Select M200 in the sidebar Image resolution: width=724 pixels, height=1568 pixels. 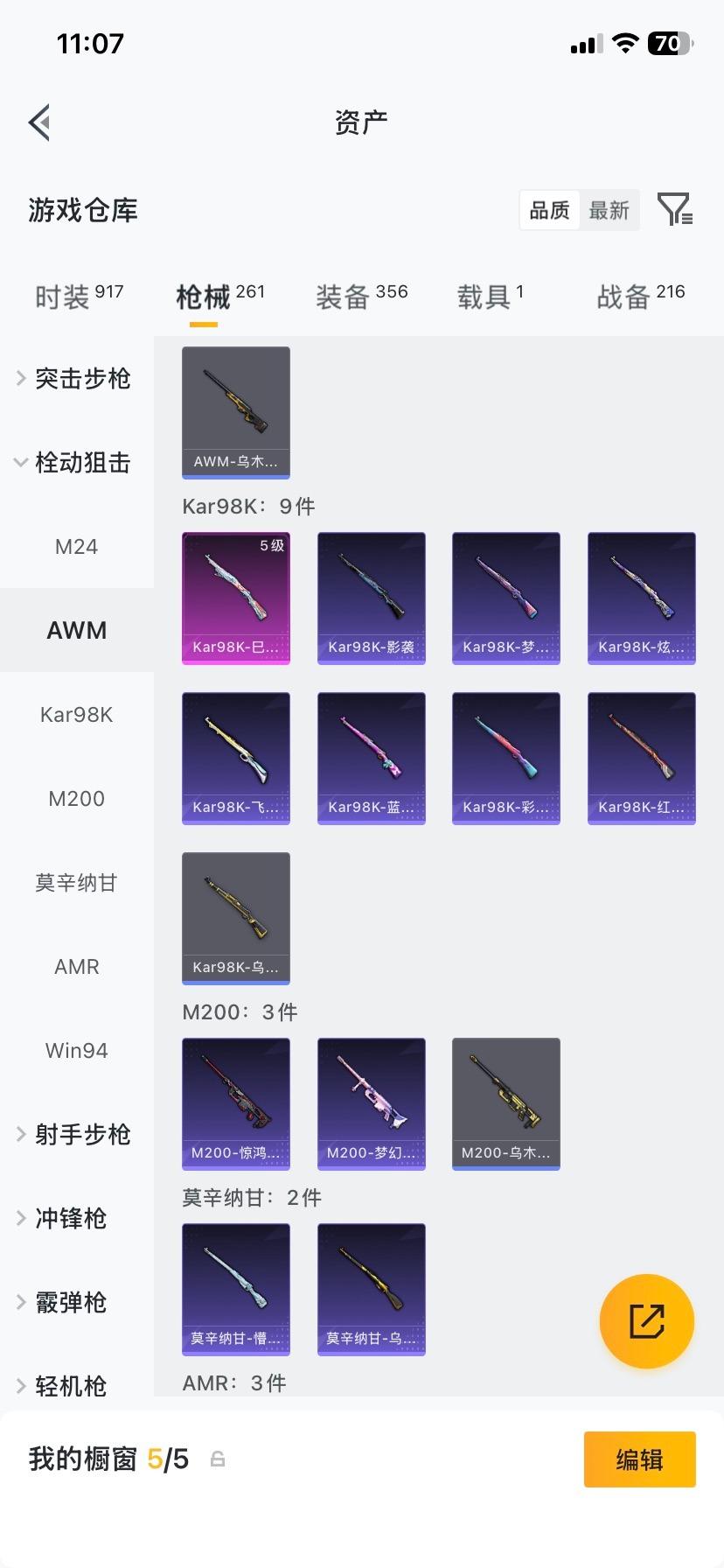tap(76, 798)
